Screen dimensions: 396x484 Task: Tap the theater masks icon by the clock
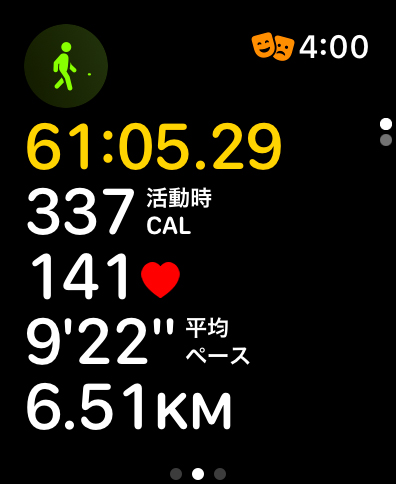coord(273,46)
